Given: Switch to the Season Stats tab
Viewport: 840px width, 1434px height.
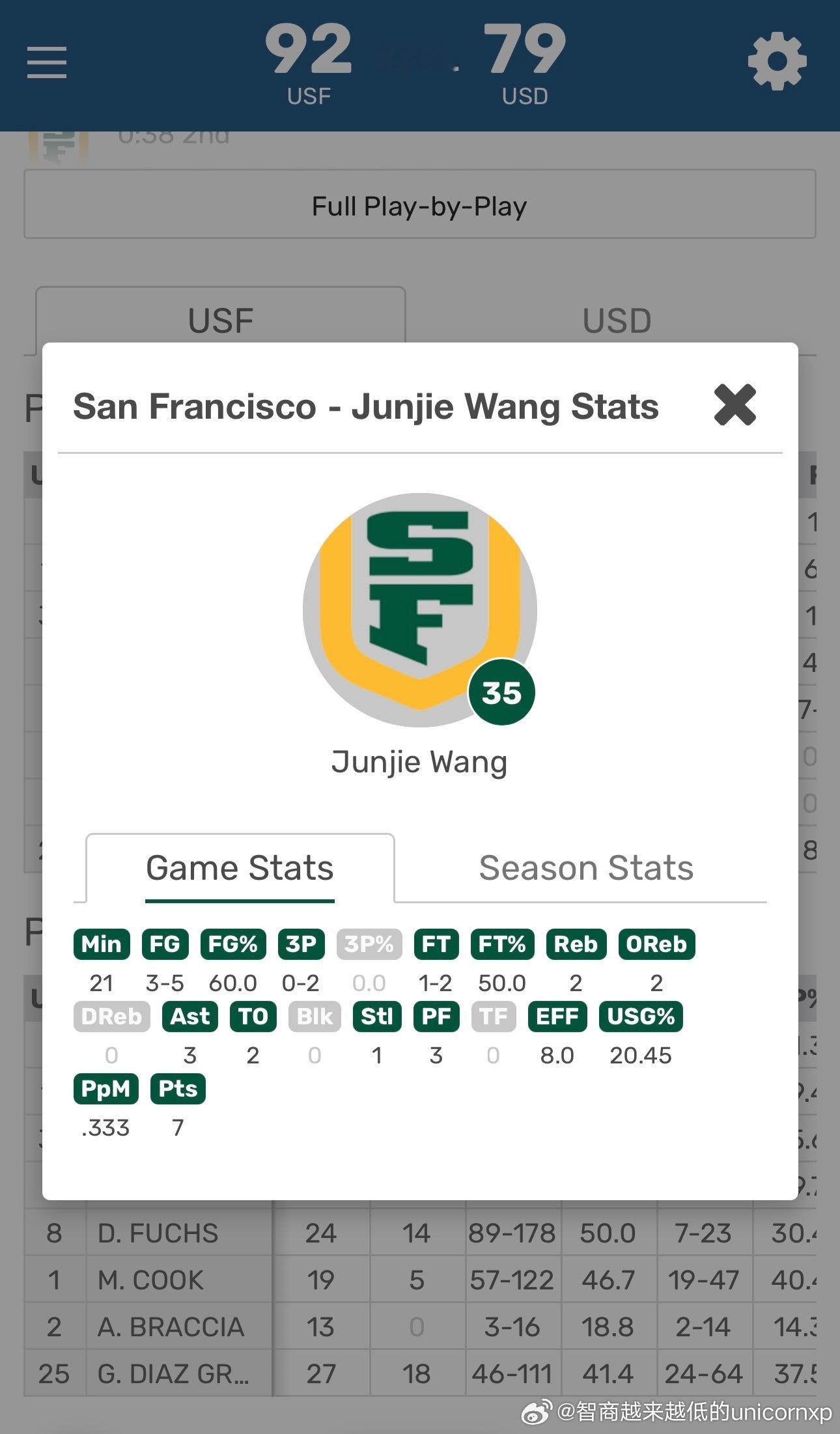Looking at the screenshot, I should tap(586, 868).
